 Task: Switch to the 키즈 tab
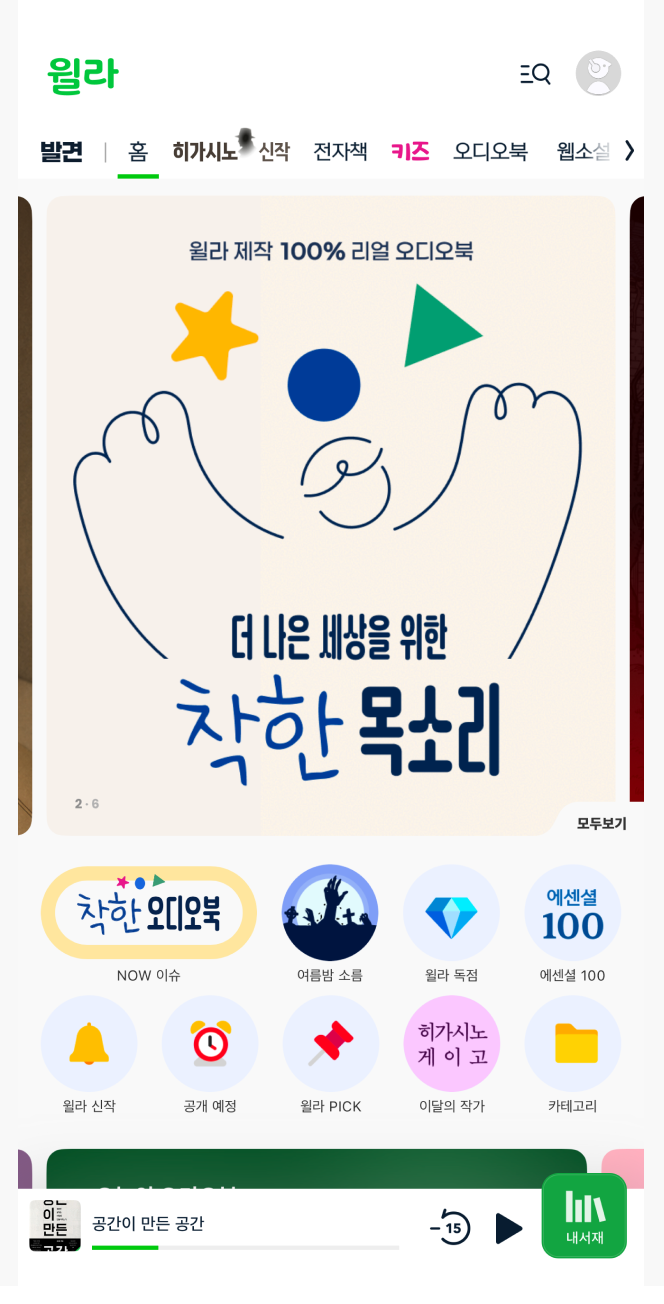coord(410,151)
